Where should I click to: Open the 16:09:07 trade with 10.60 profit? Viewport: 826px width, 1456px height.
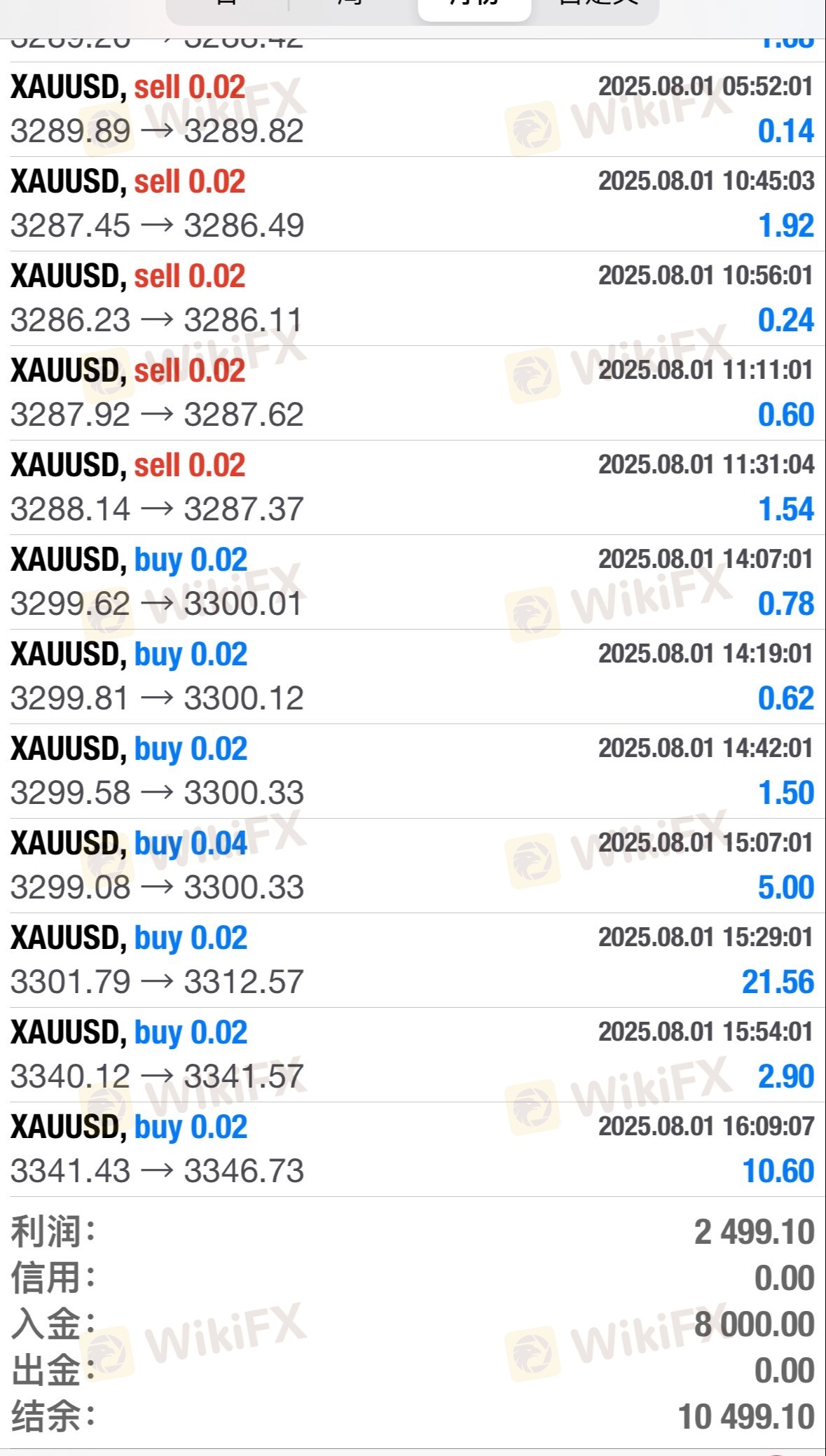413,1149
